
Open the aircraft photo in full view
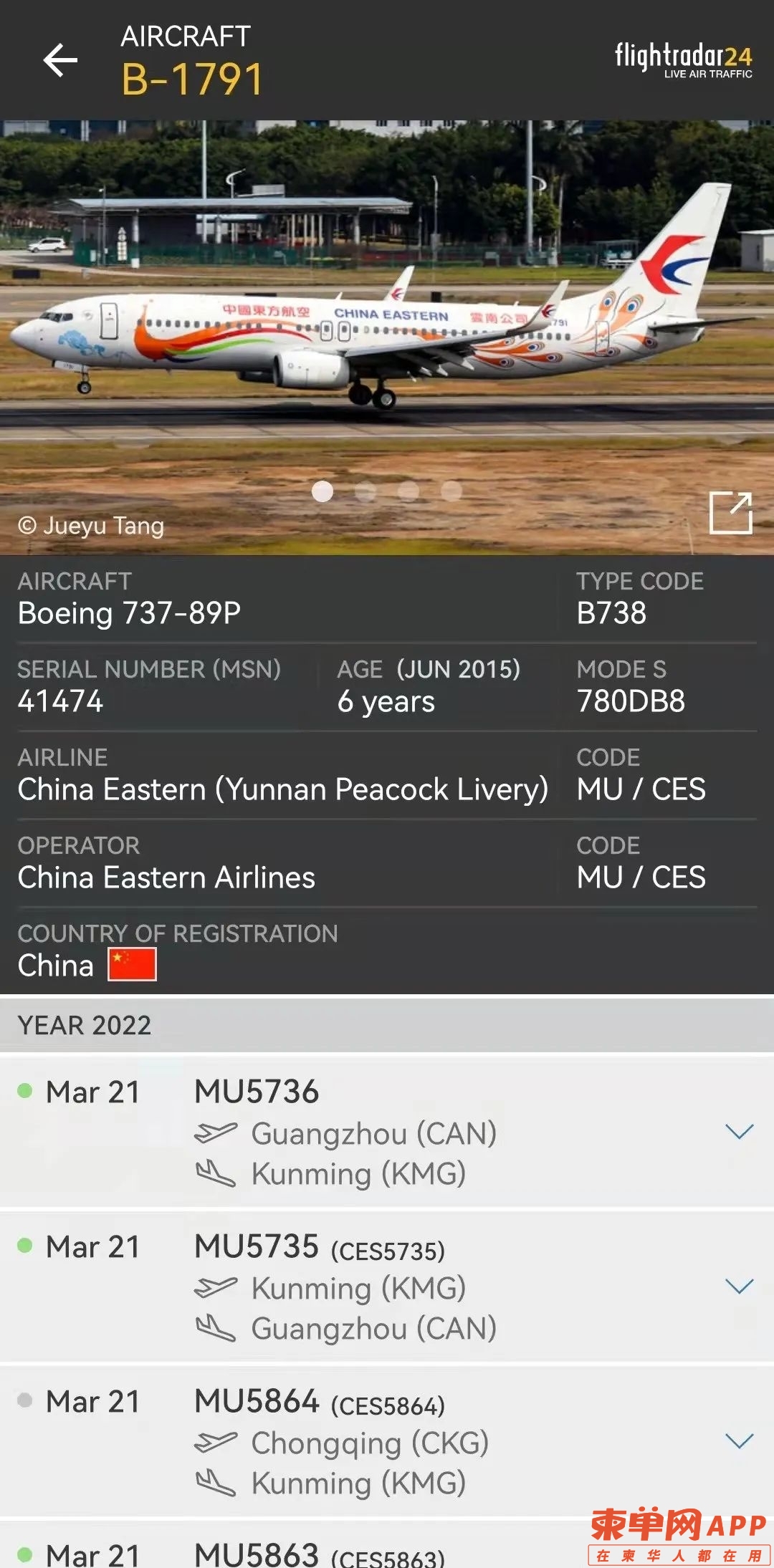(730, 513)
